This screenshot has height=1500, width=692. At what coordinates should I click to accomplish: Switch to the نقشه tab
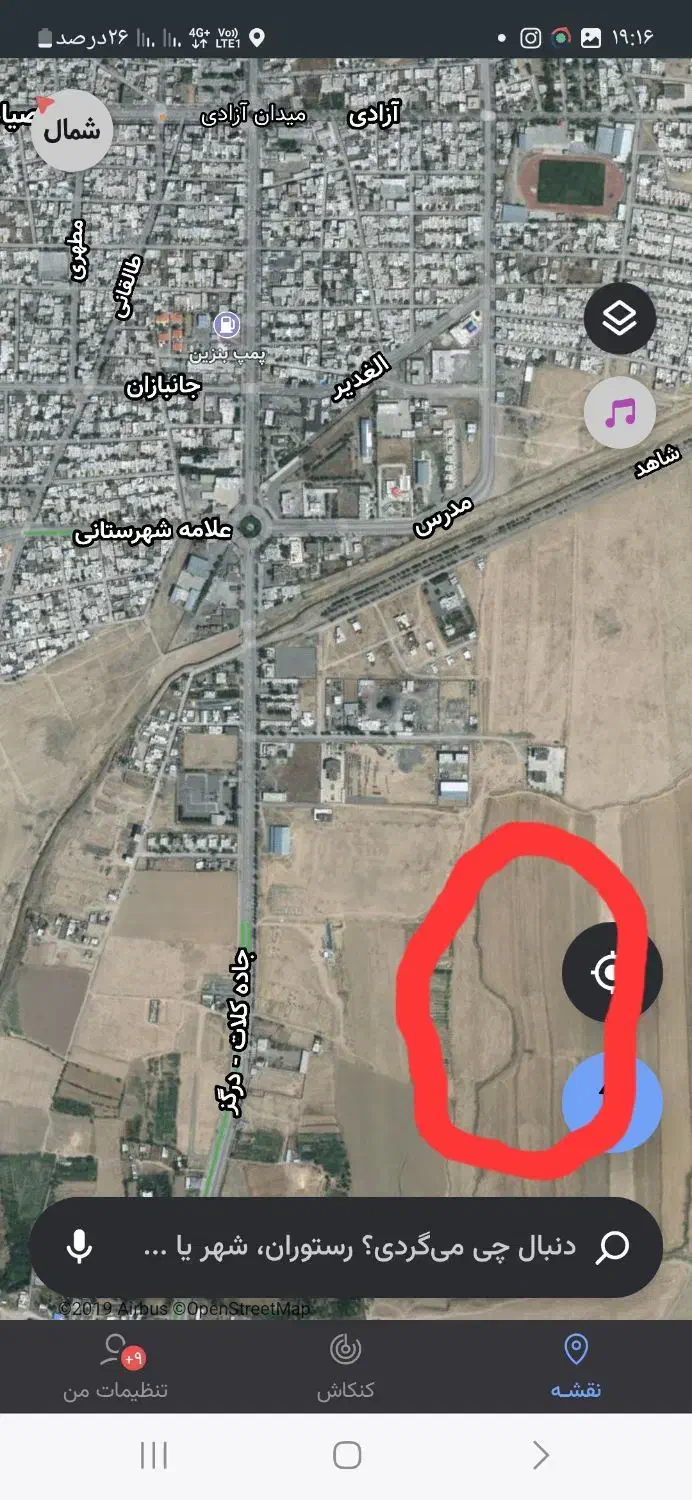[576, 1366]
